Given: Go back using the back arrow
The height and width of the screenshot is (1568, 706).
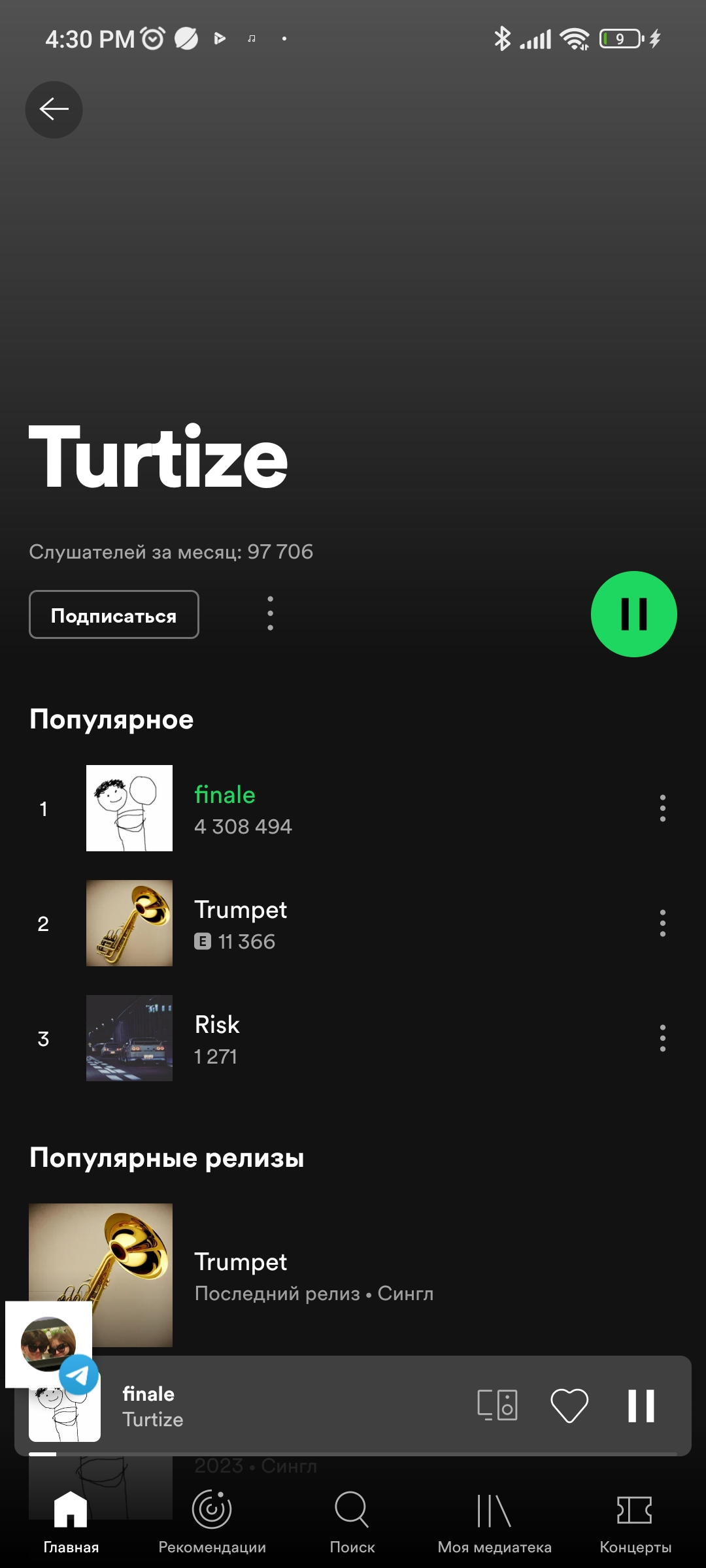Looking at the screenshot, I should pos(54,110).
